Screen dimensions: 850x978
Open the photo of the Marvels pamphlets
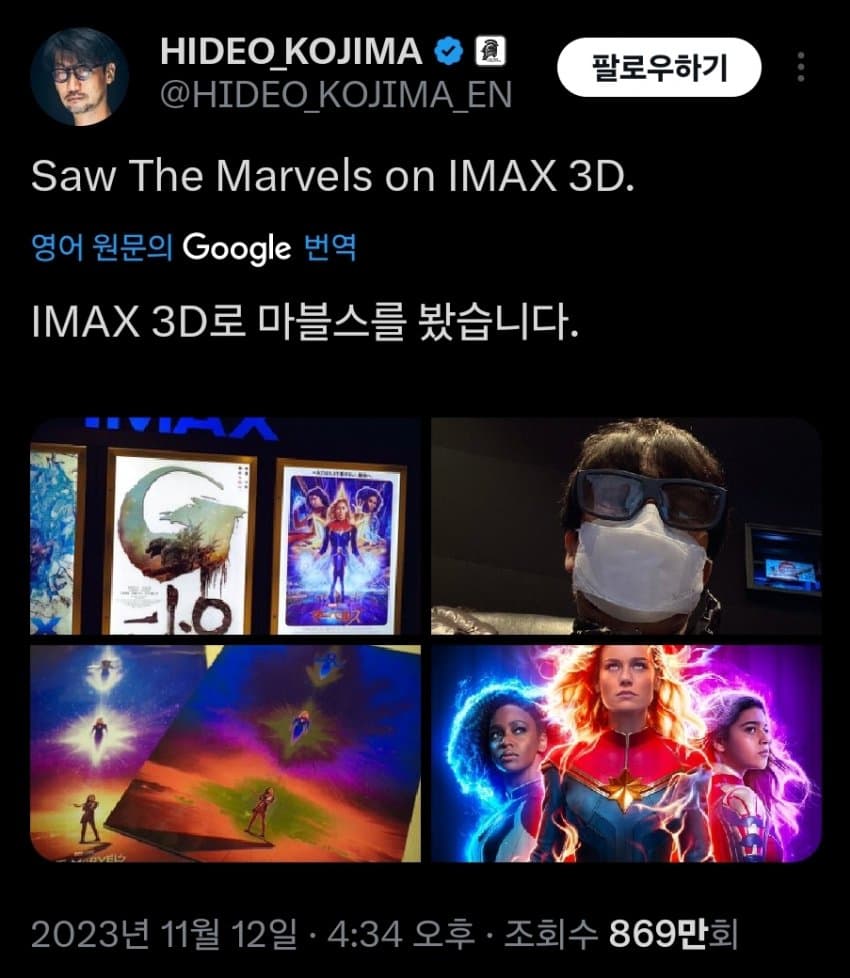click(x=226, y=754)
